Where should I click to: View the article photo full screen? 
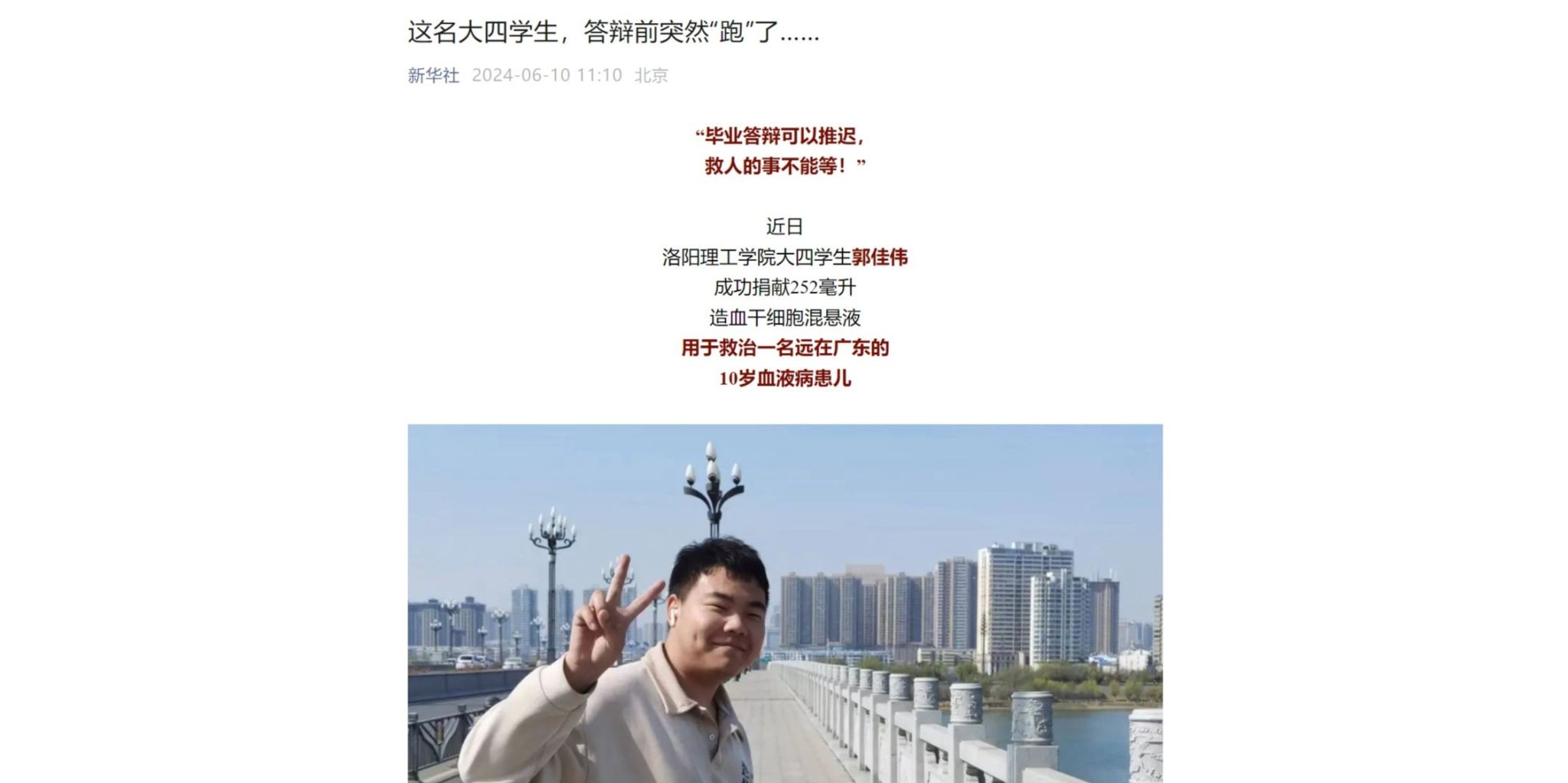tap(784, 603)
